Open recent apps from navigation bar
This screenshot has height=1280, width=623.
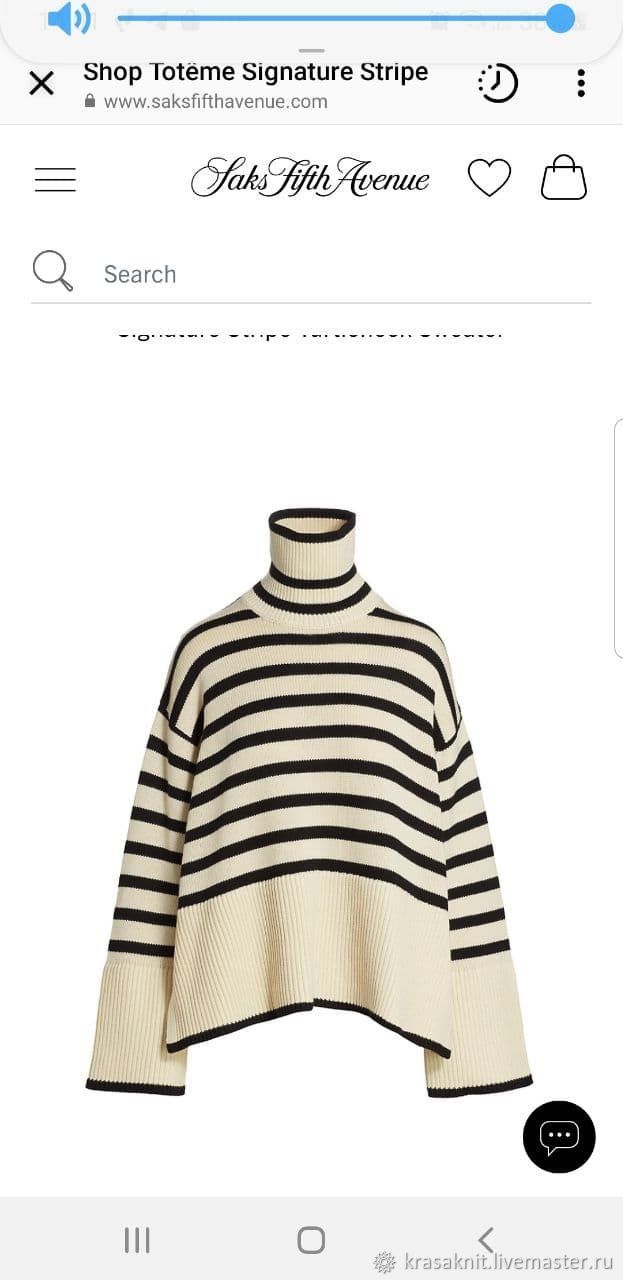click(x=137, y=1240)
